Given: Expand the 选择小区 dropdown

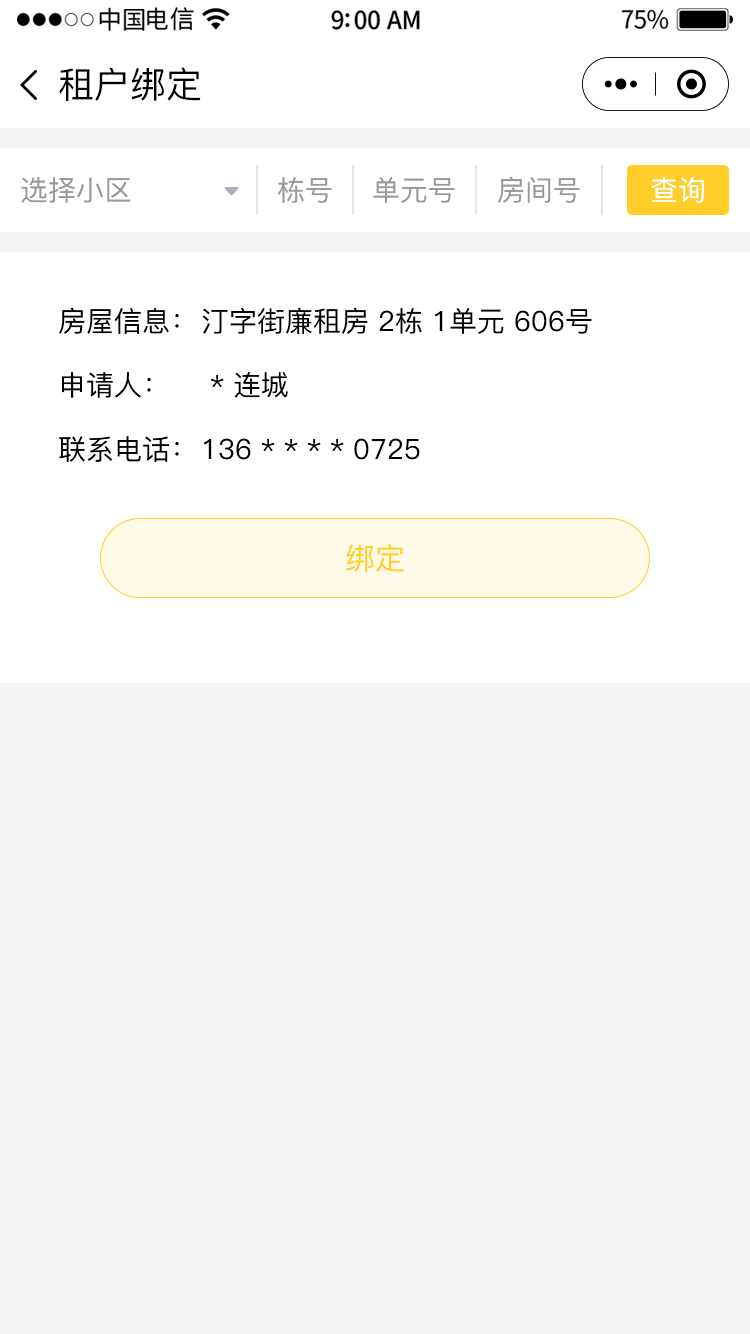Looking at the screenshot, I should [130, 190].
